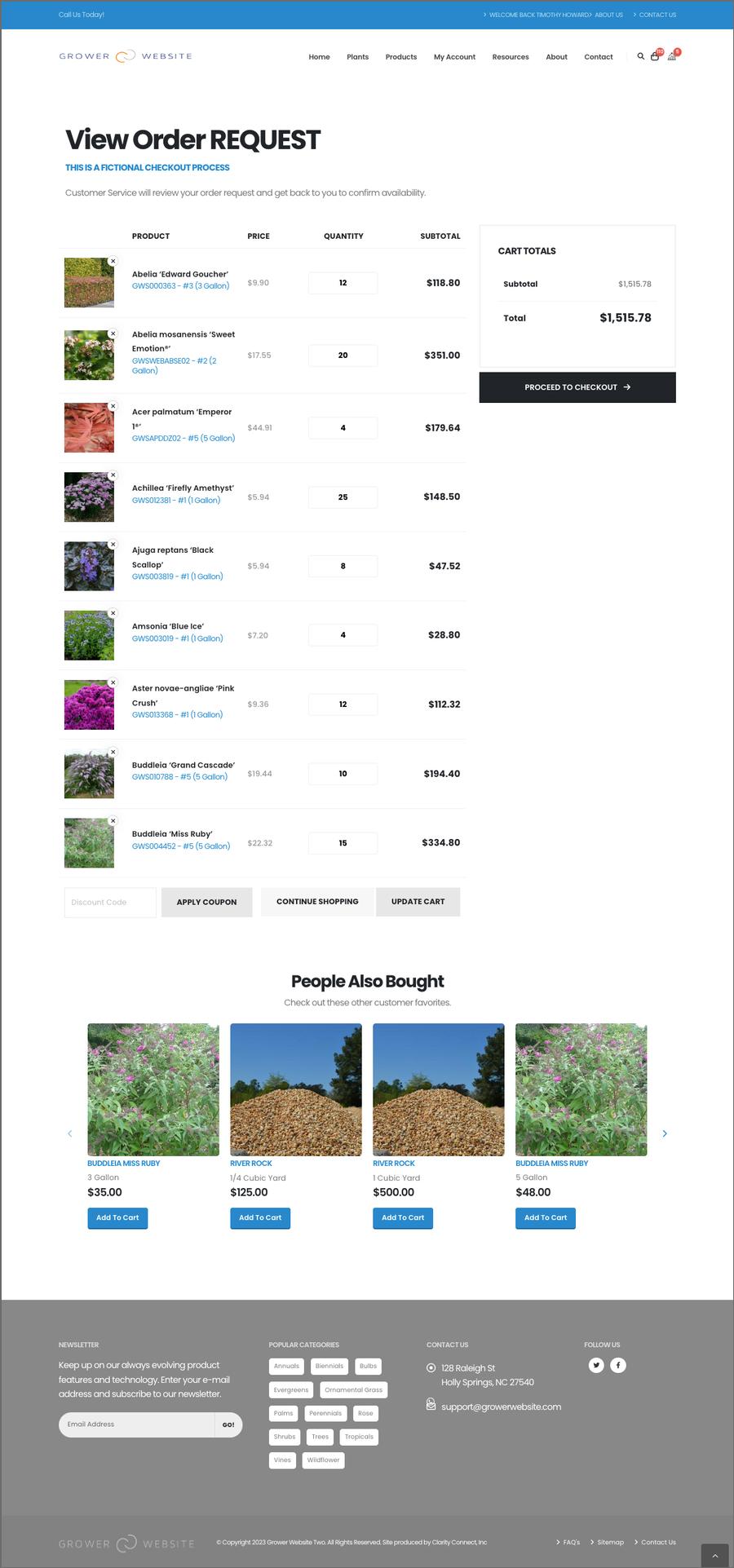Apply coupon
The image size is (734, 1568).
[206, 902]
